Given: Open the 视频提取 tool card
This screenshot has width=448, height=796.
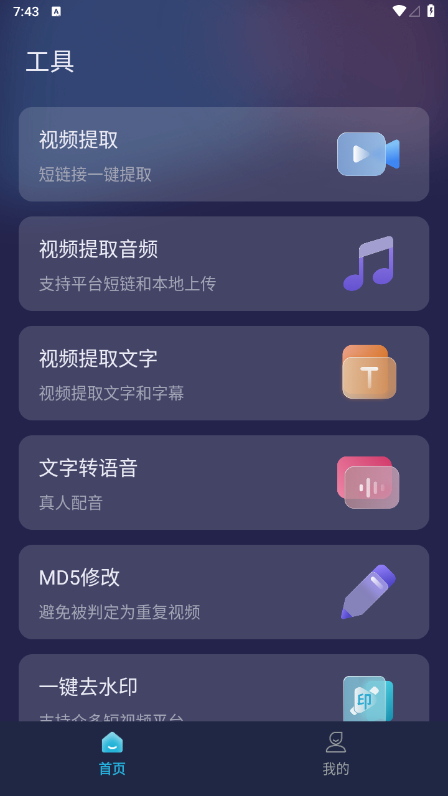Looking at the screenshot, I should 224,154.
